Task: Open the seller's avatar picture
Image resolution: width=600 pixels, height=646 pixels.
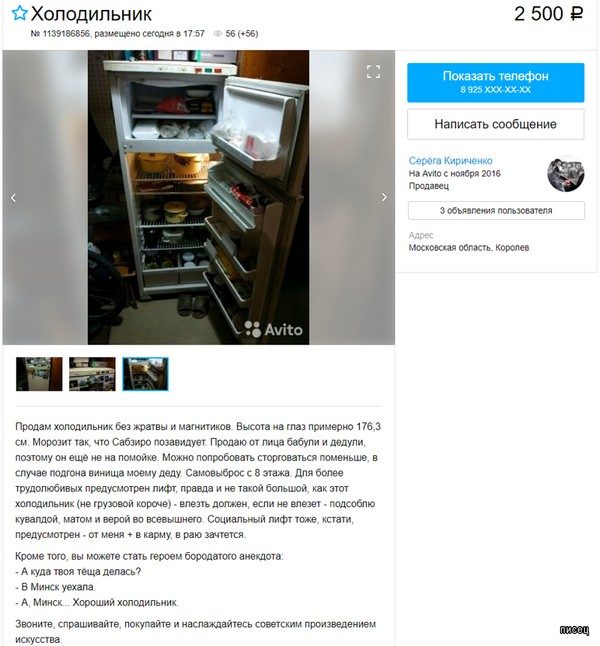Action: [565, 174]
